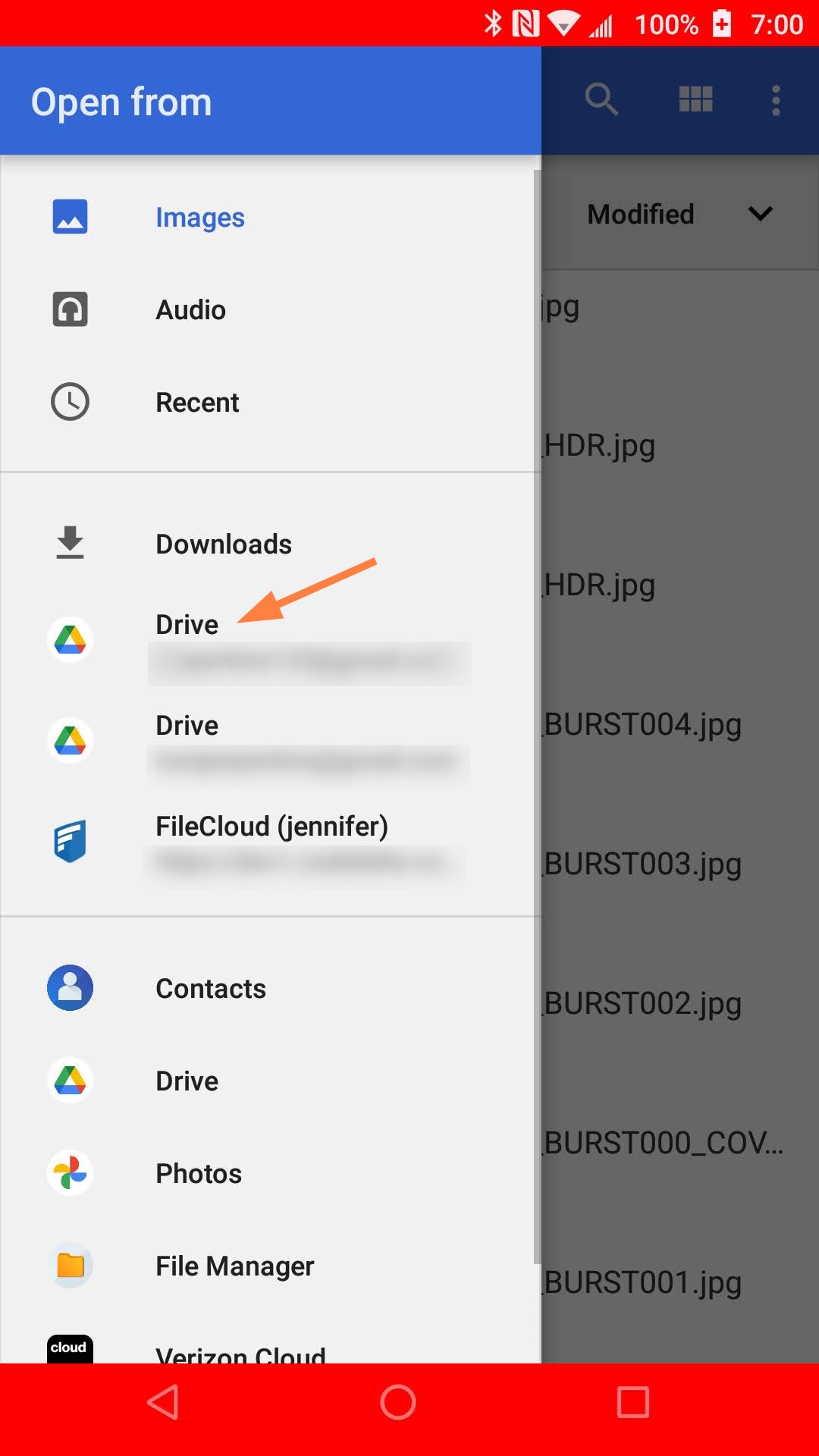Open the overflow menu
Screen dimensions: 819x1456
pos(775,100)
